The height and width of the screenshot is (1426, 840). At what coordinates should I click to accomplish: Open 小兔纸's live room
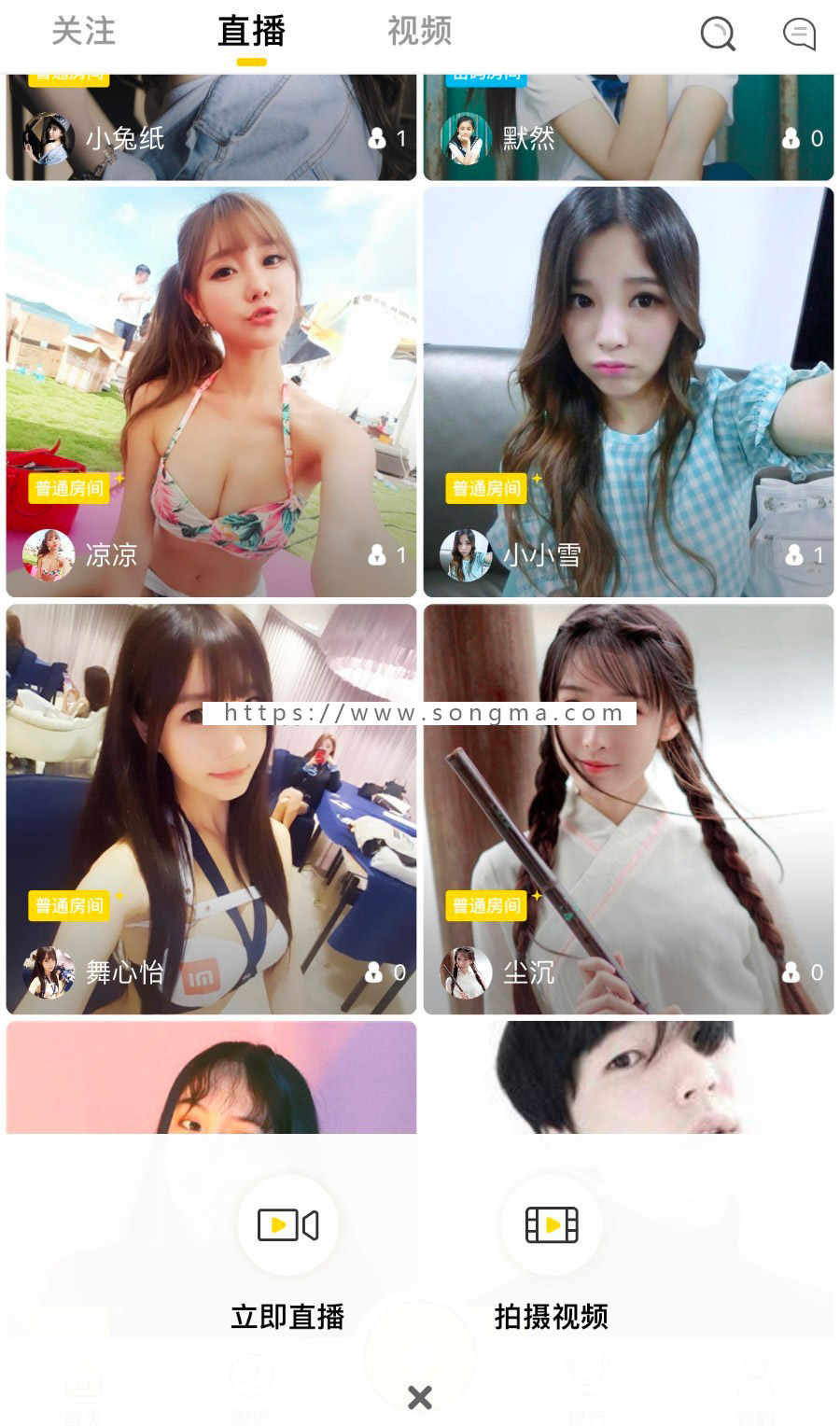click(x=211, y=129)
